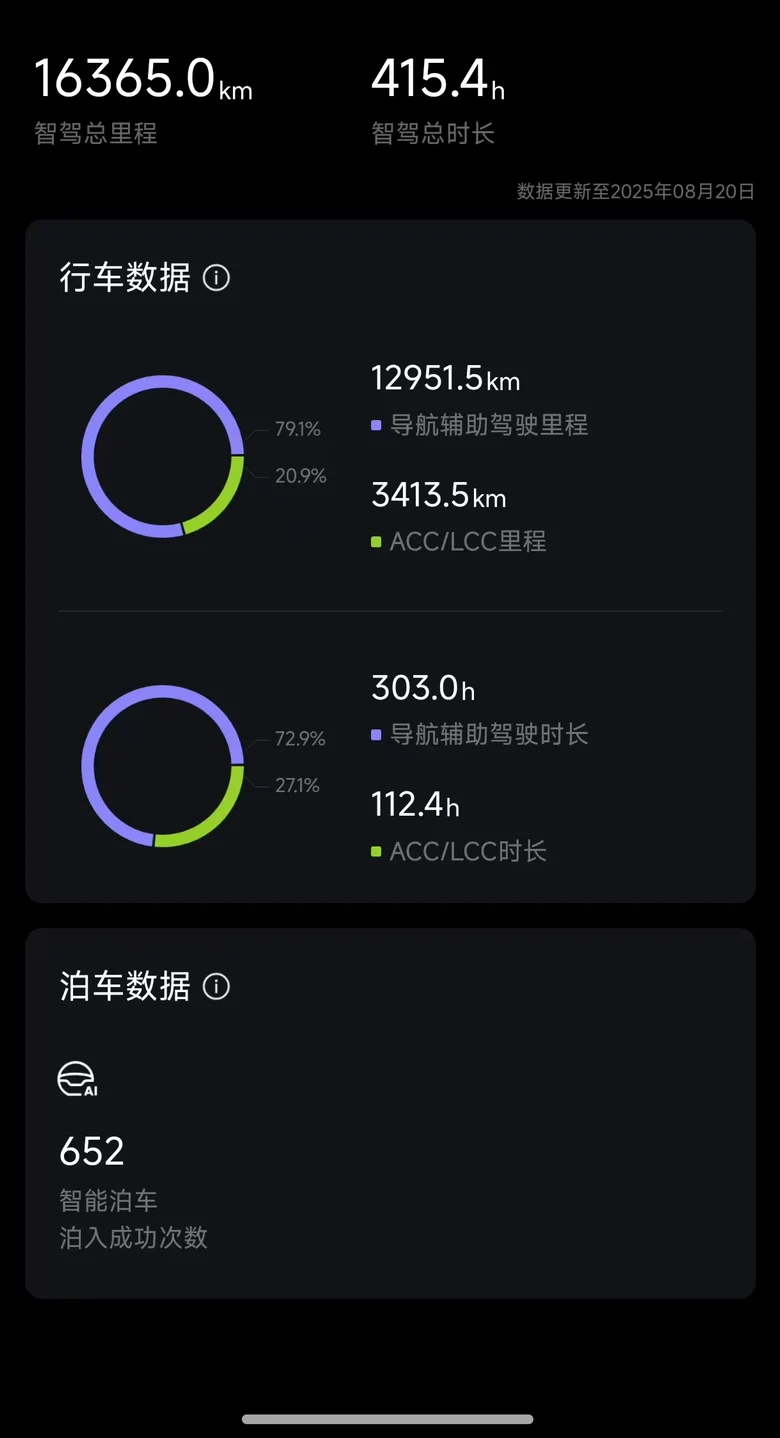
Task: Open the info icon next to 泊车数据
Action: tap(216, 987)
